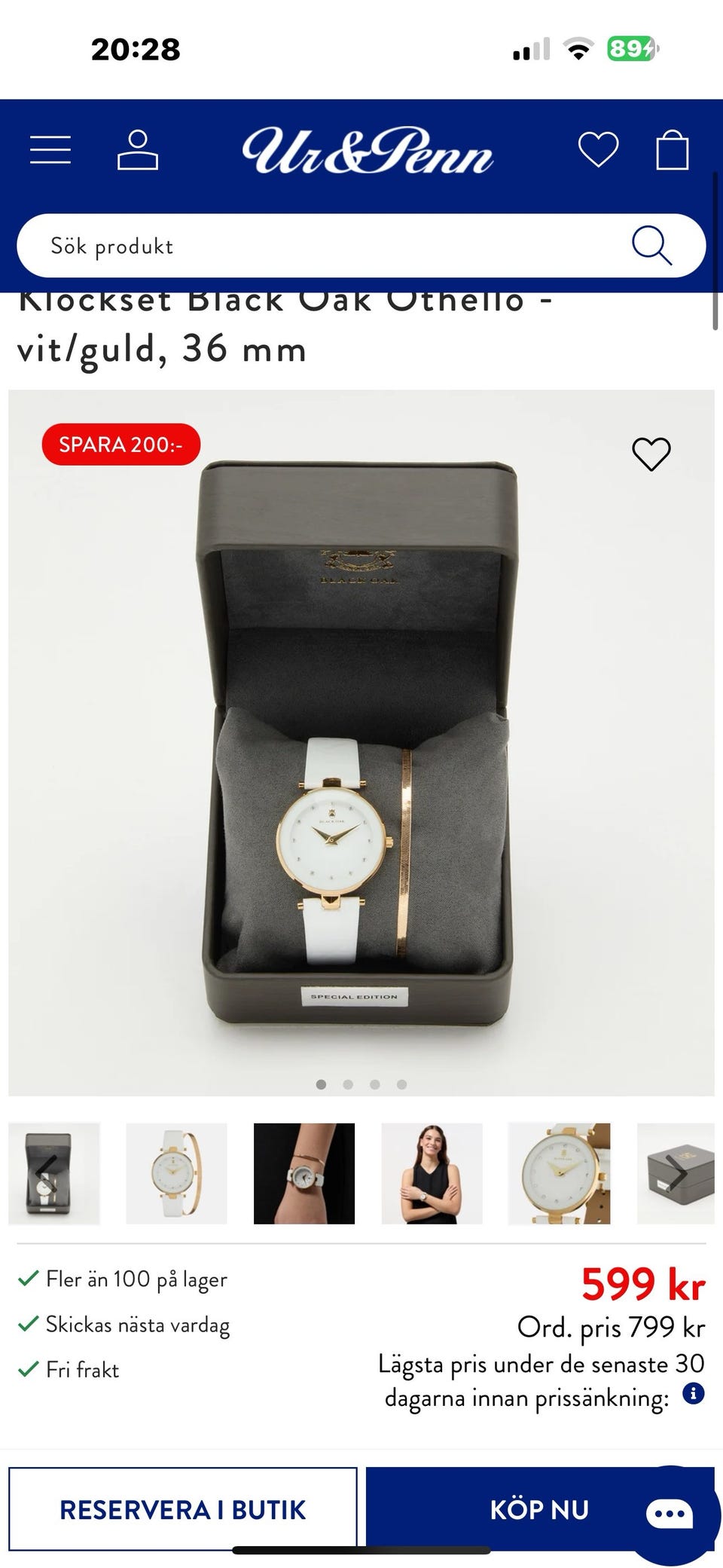Screen dimensions: 723x1568
Task: Open lowest price info icon
Action: coord(693,1393)
